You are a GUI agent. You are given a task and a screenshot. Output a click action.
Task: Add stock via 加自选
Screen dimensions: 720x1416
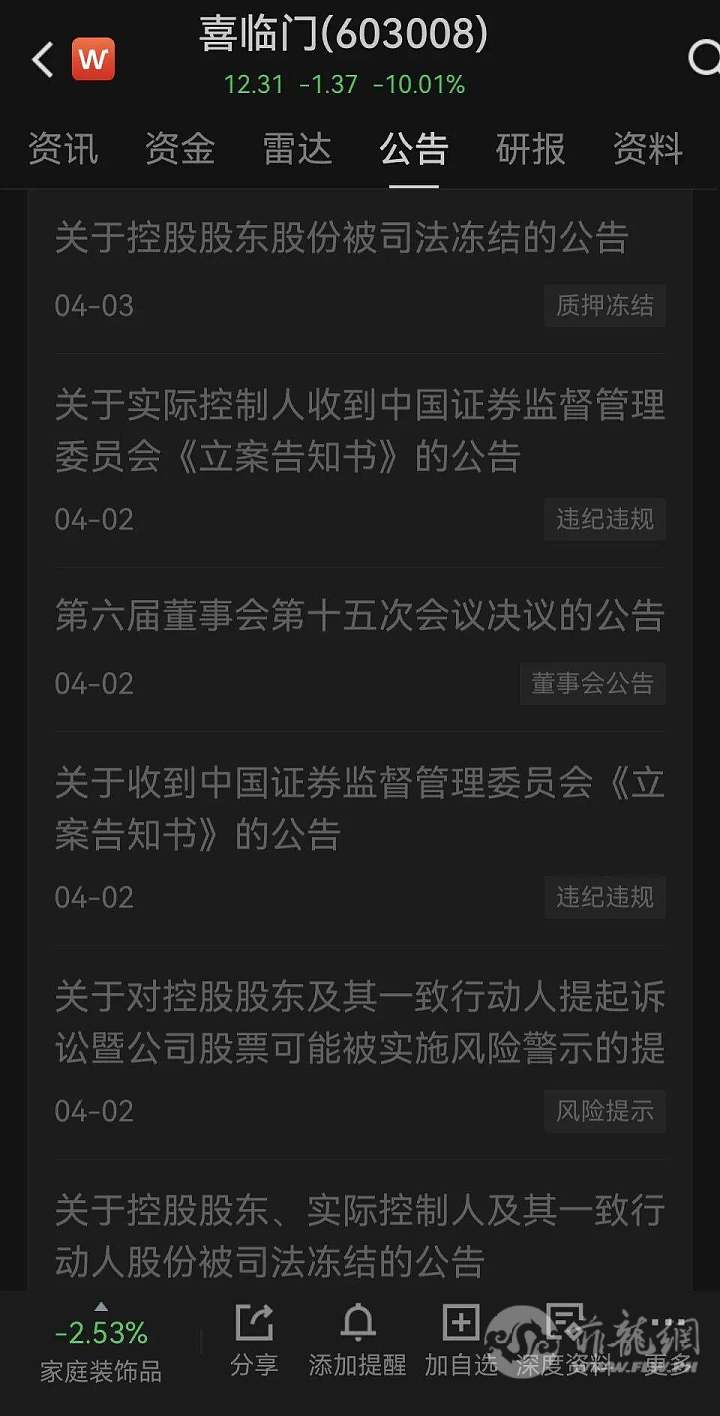pyautogui.click(x=461, y=1340)
